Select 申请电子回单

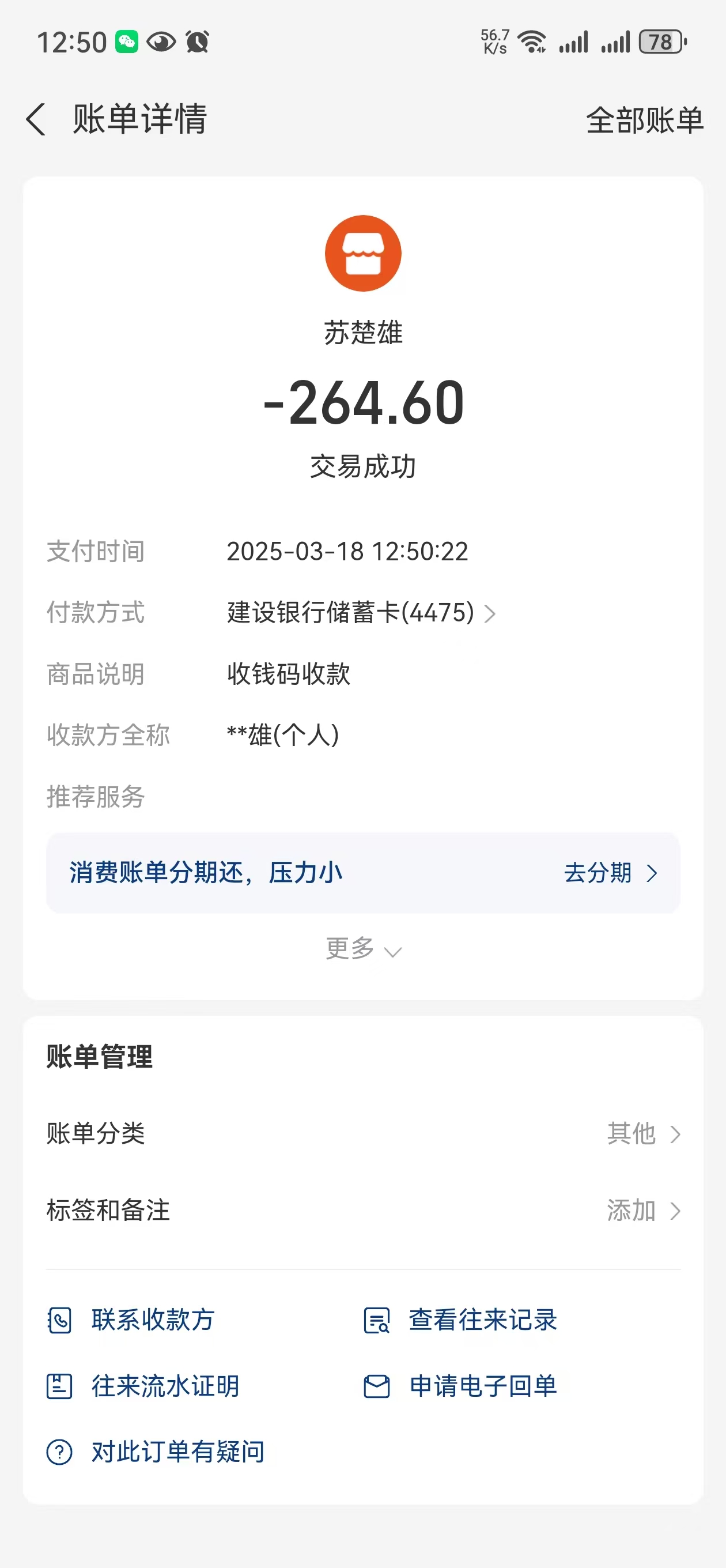pyautogui.click(x=482, y=1386)
